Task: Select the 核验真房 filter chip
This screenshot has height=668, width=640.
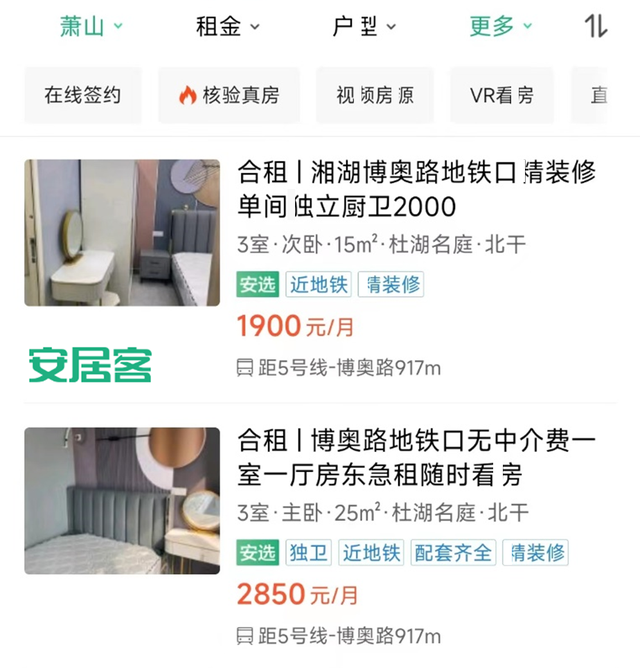Action: pyautogui.click(x=229, y=96)
